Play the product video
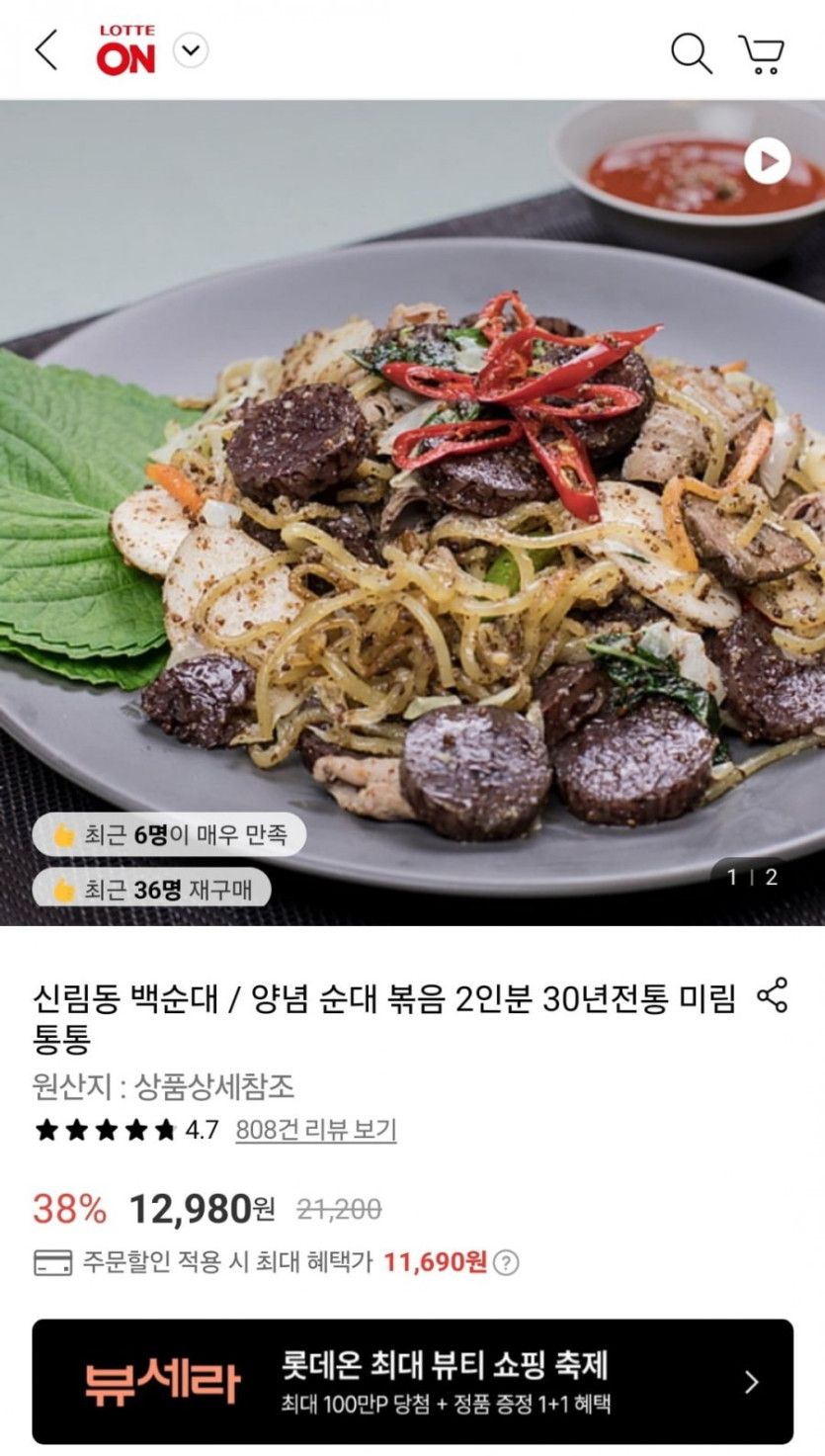The image size is (825, 1456). click(768, 160)
